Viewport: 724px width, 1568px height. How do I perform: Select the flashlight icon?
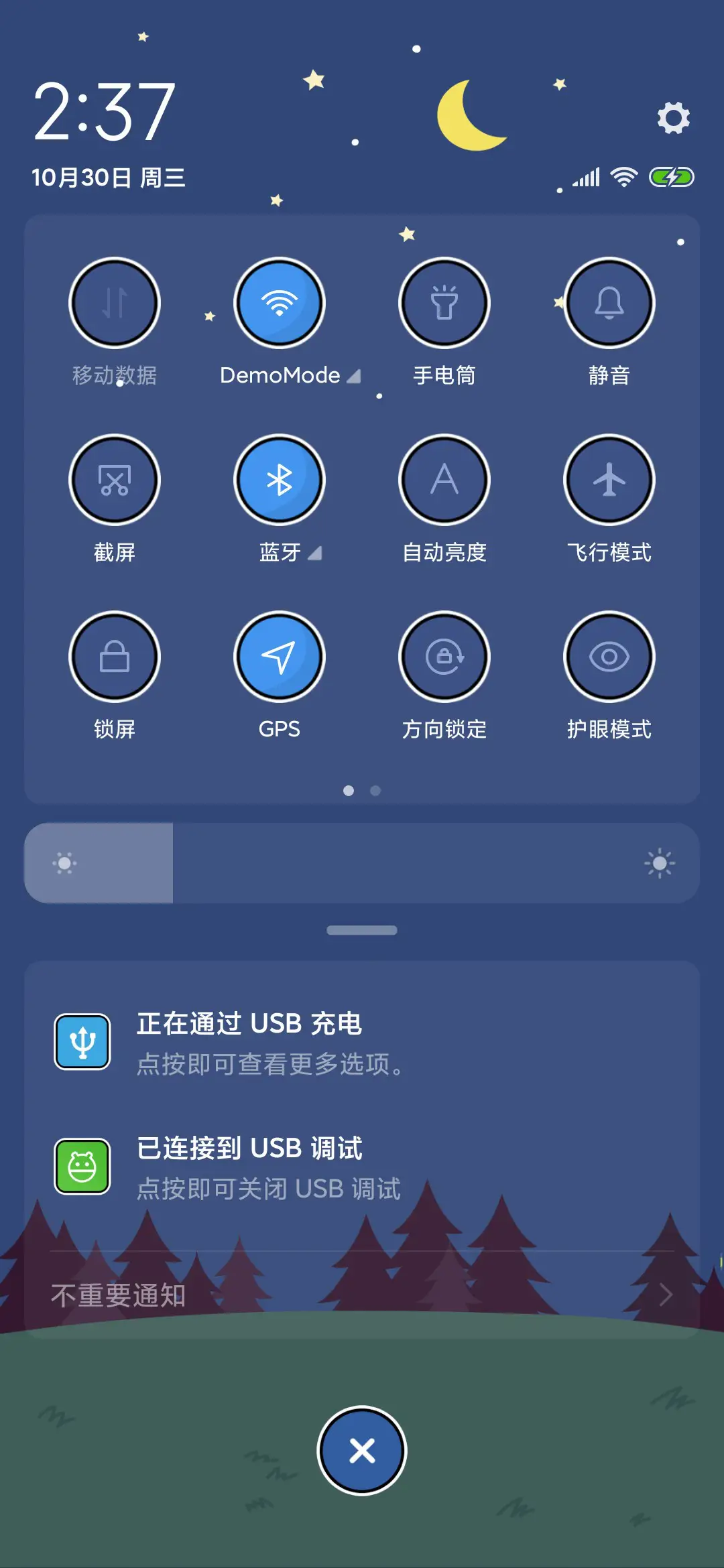point(444,302)
